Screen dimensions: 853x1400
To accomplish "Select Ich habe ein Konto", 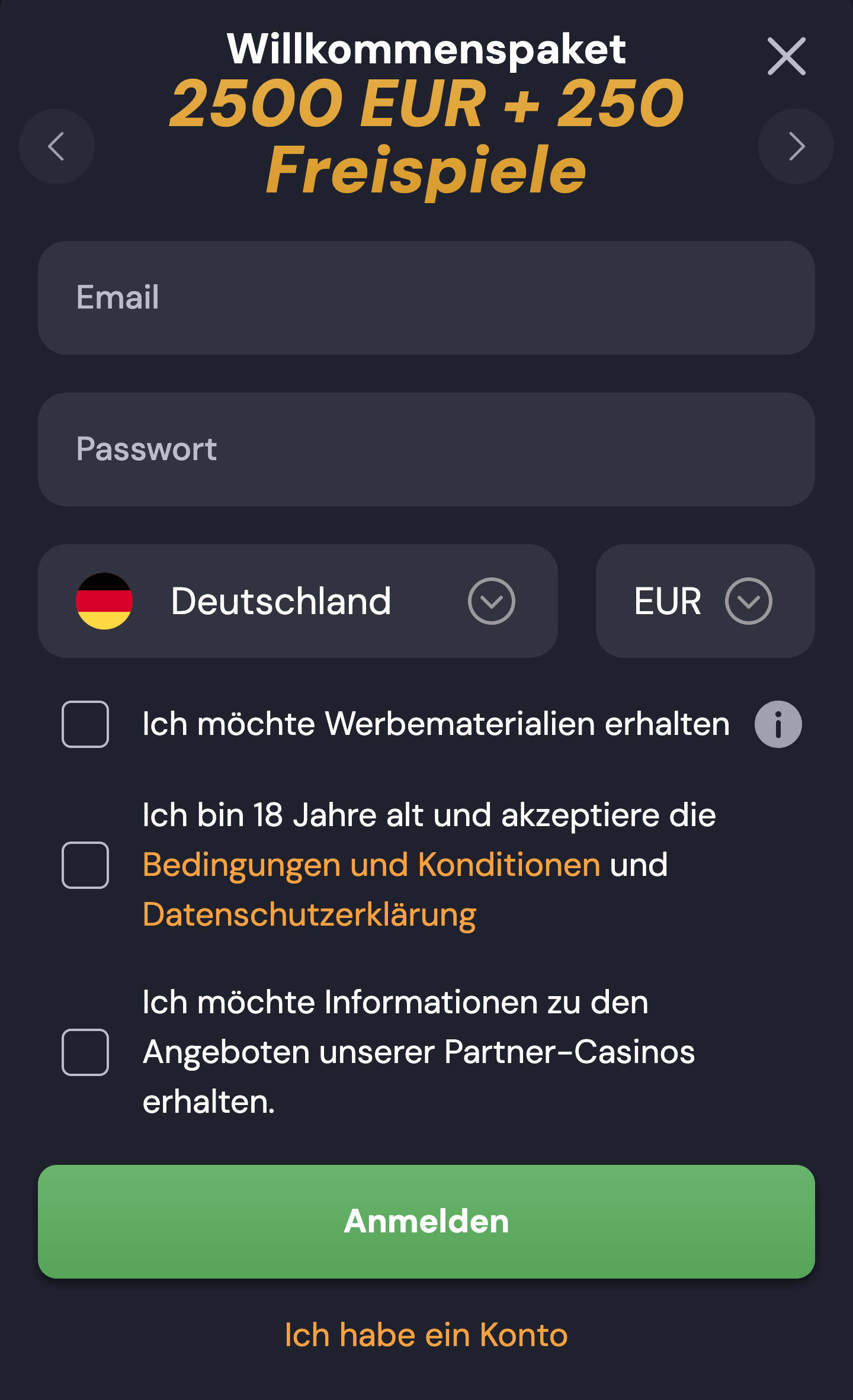I will pos(426,1334).
